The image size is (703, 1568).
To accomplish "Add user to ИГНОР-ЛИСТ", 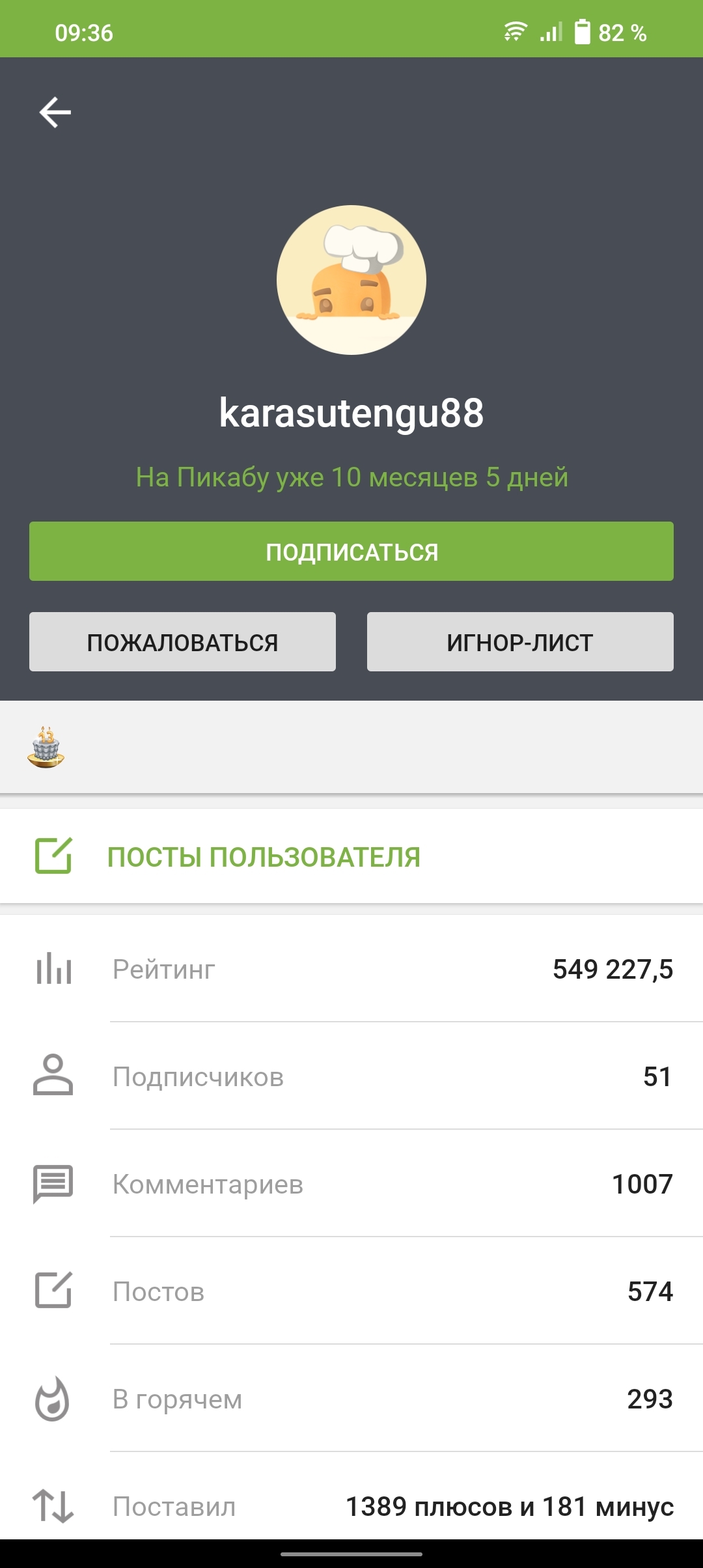I will (520, 641).
